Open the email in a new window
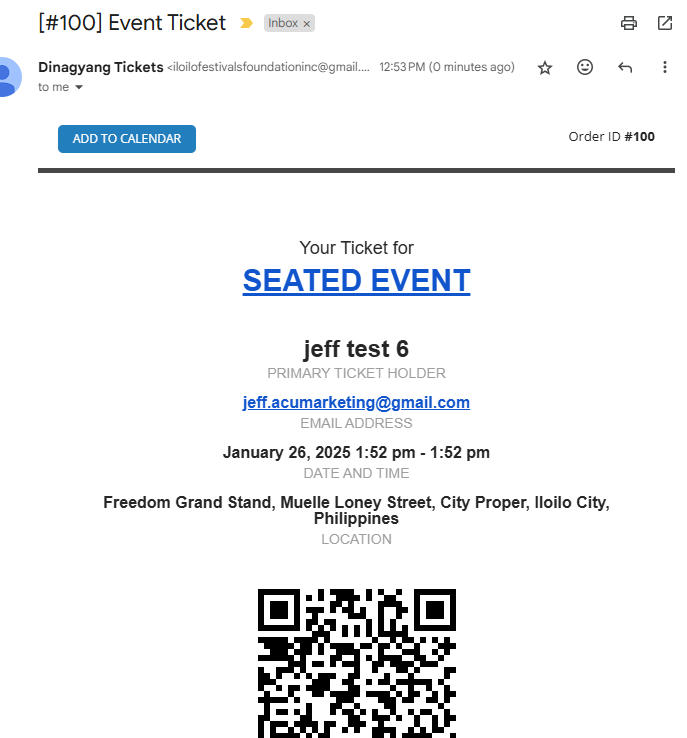 pos(664,23)
